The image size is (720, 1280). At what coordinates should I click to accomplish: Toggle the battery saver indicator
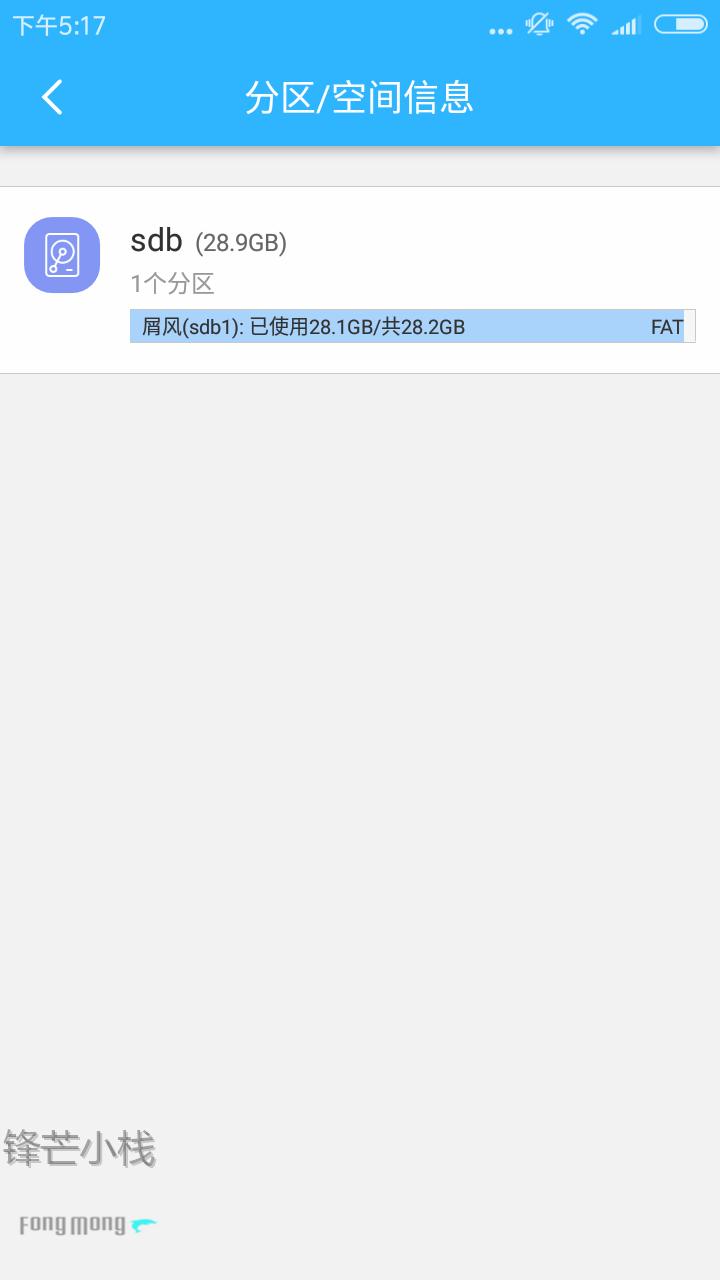click(x=682, y=25)
